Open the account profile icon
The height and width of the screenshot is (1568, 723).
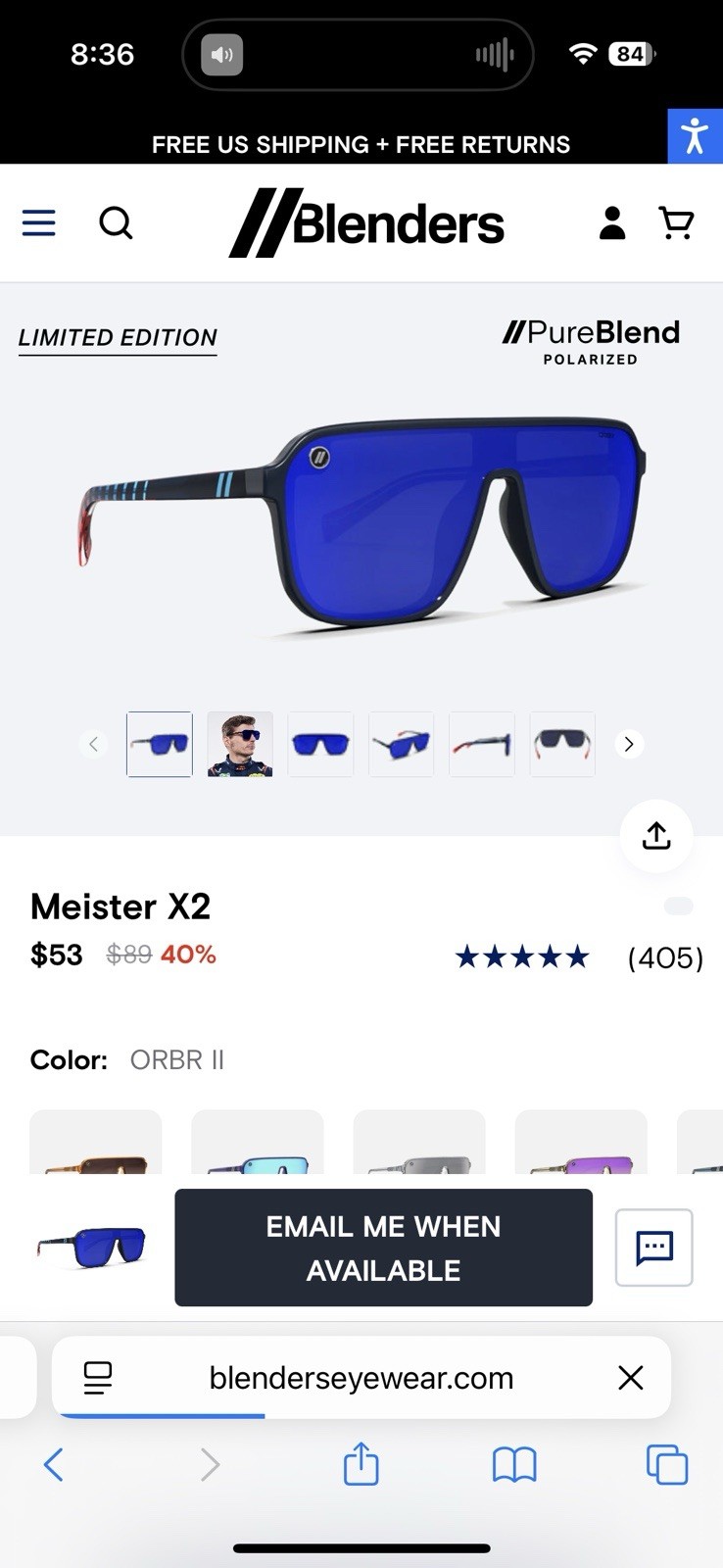click(612, 223)
